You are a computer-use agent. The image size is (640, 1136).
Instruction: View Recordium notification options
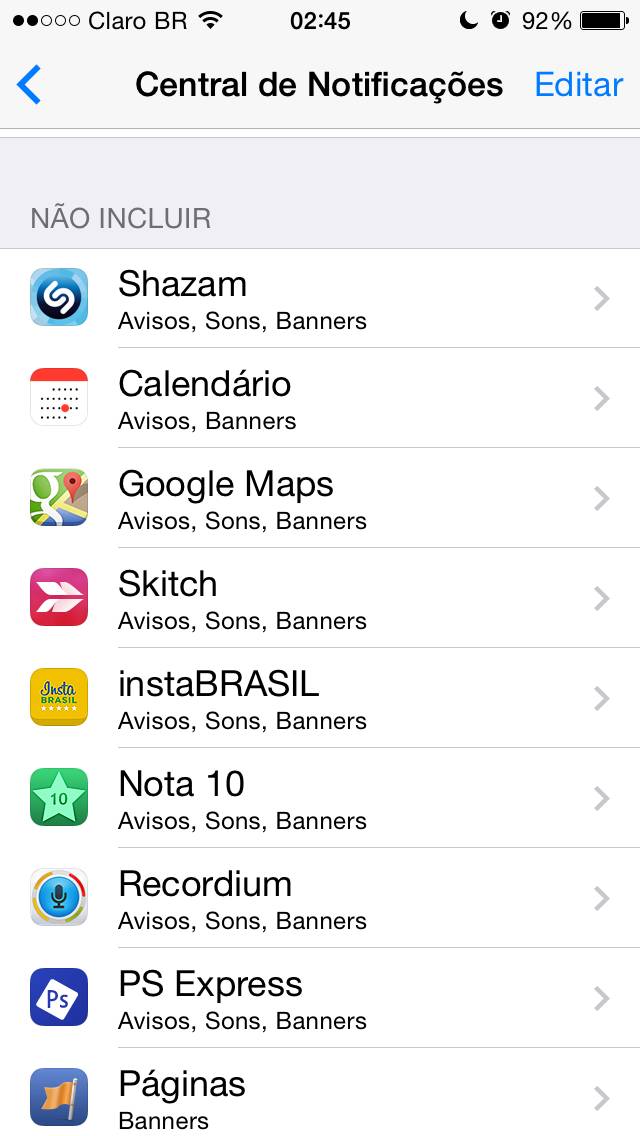[320, 898]
